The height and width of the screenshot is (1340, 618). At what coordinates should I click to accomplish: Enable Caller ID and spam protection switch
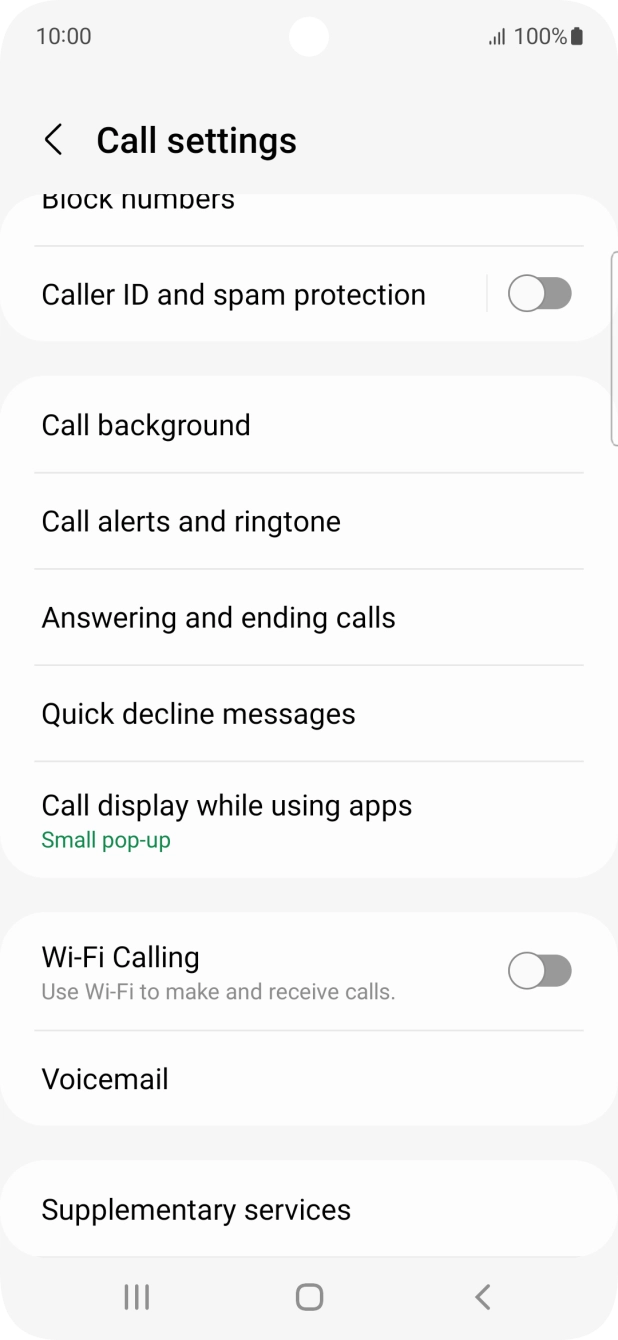pos(539,294)
